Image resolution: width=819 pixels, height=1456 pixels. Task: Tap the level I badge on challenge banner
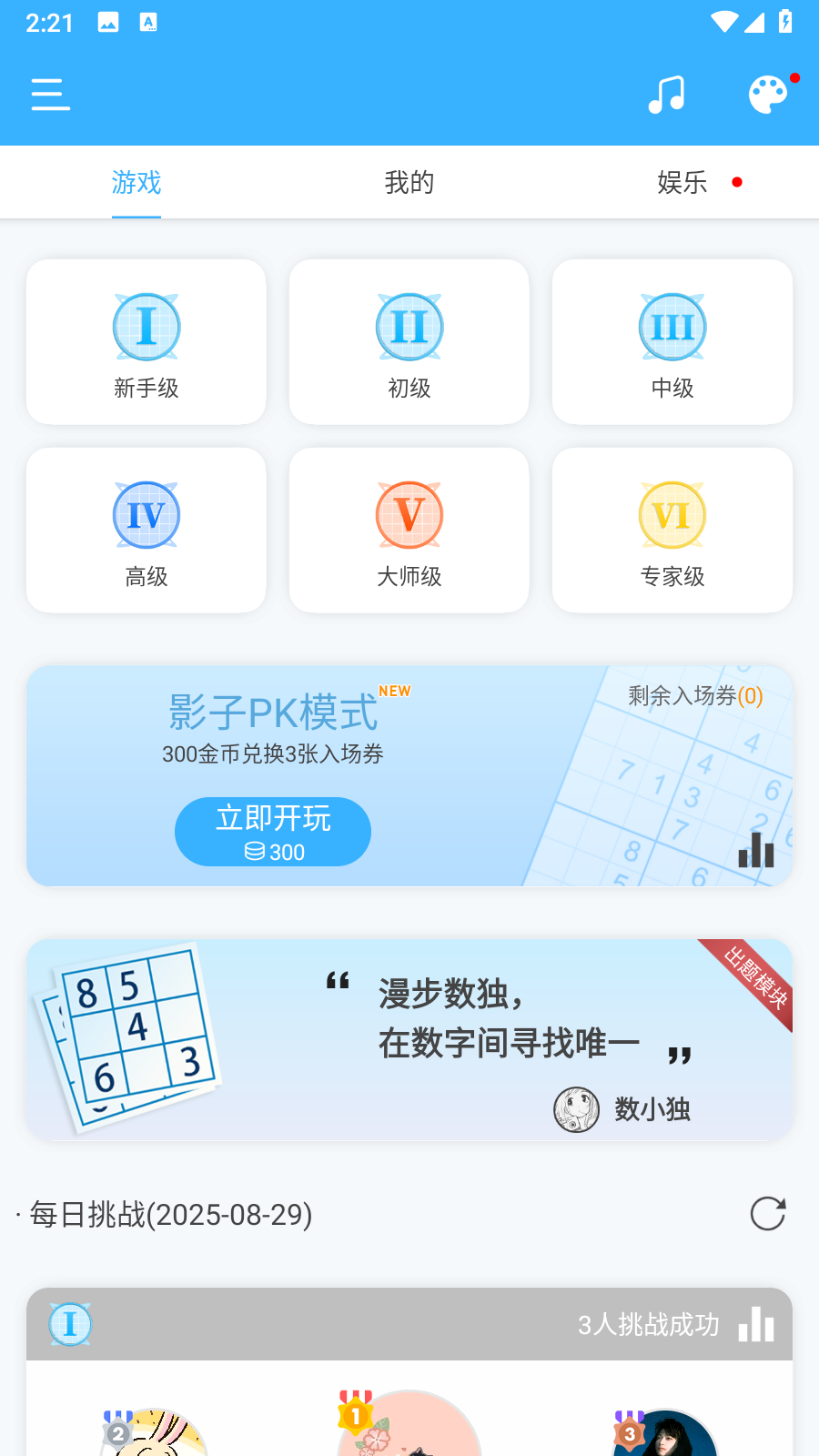coord(70,1324)
